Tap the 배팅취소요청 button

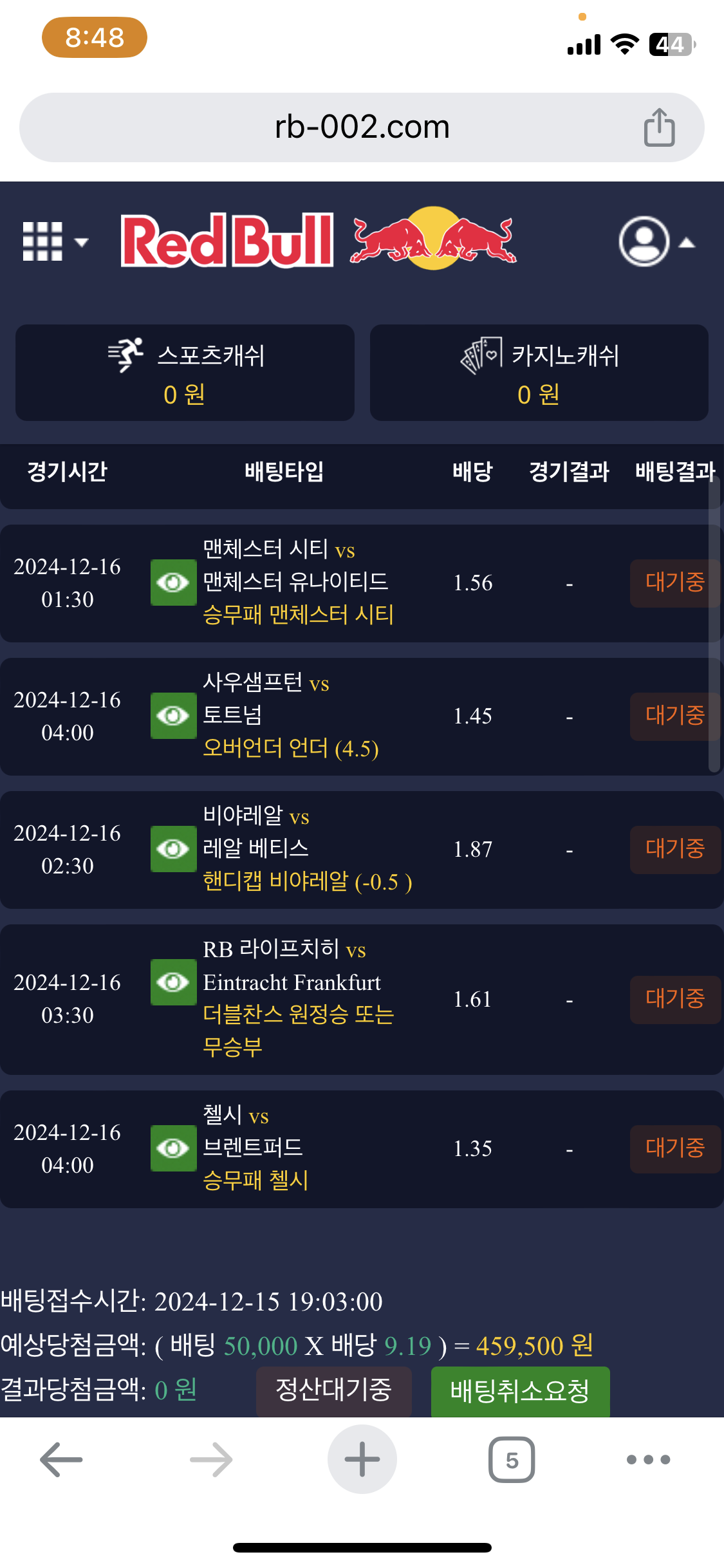click(519, 1391)
